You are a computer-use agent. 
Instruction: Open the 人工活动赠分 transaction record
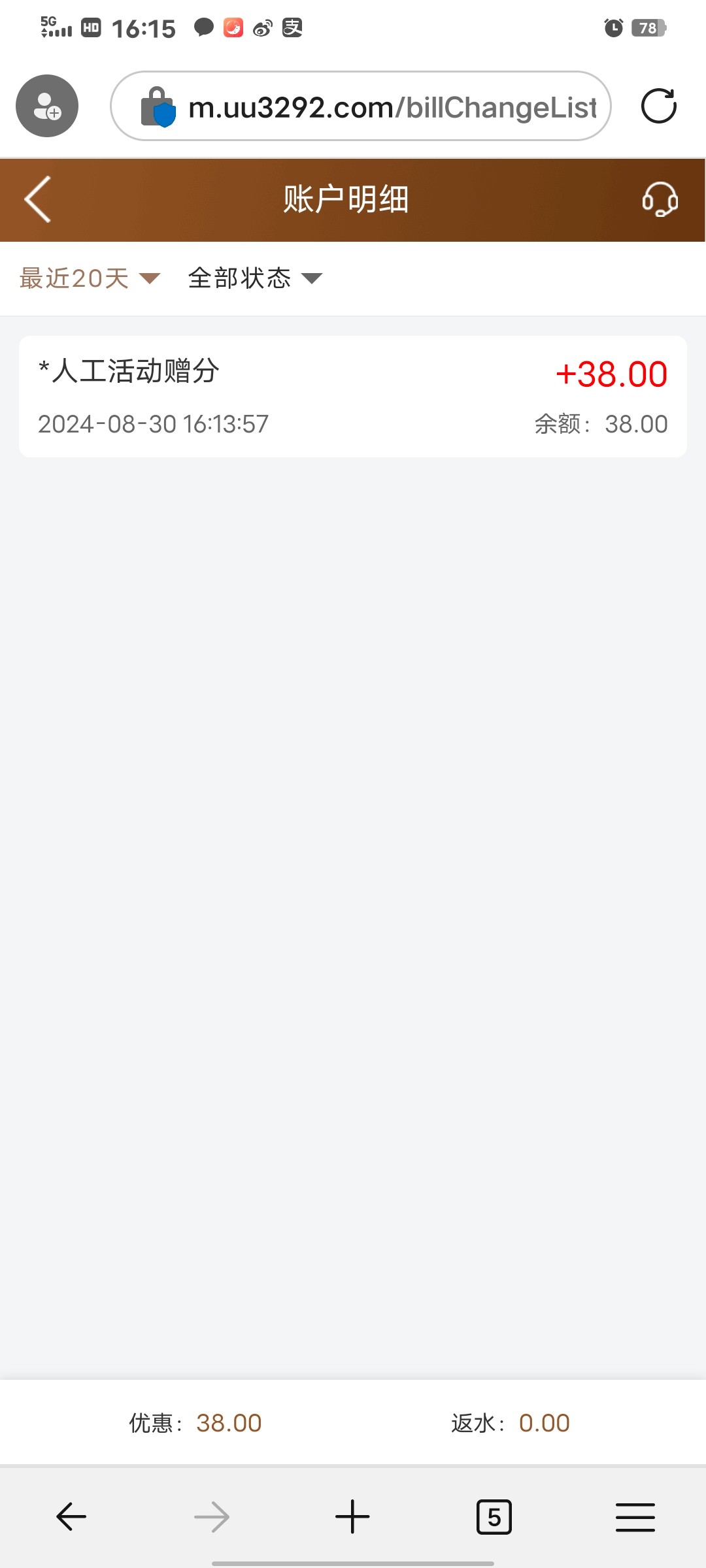[352, 397]
